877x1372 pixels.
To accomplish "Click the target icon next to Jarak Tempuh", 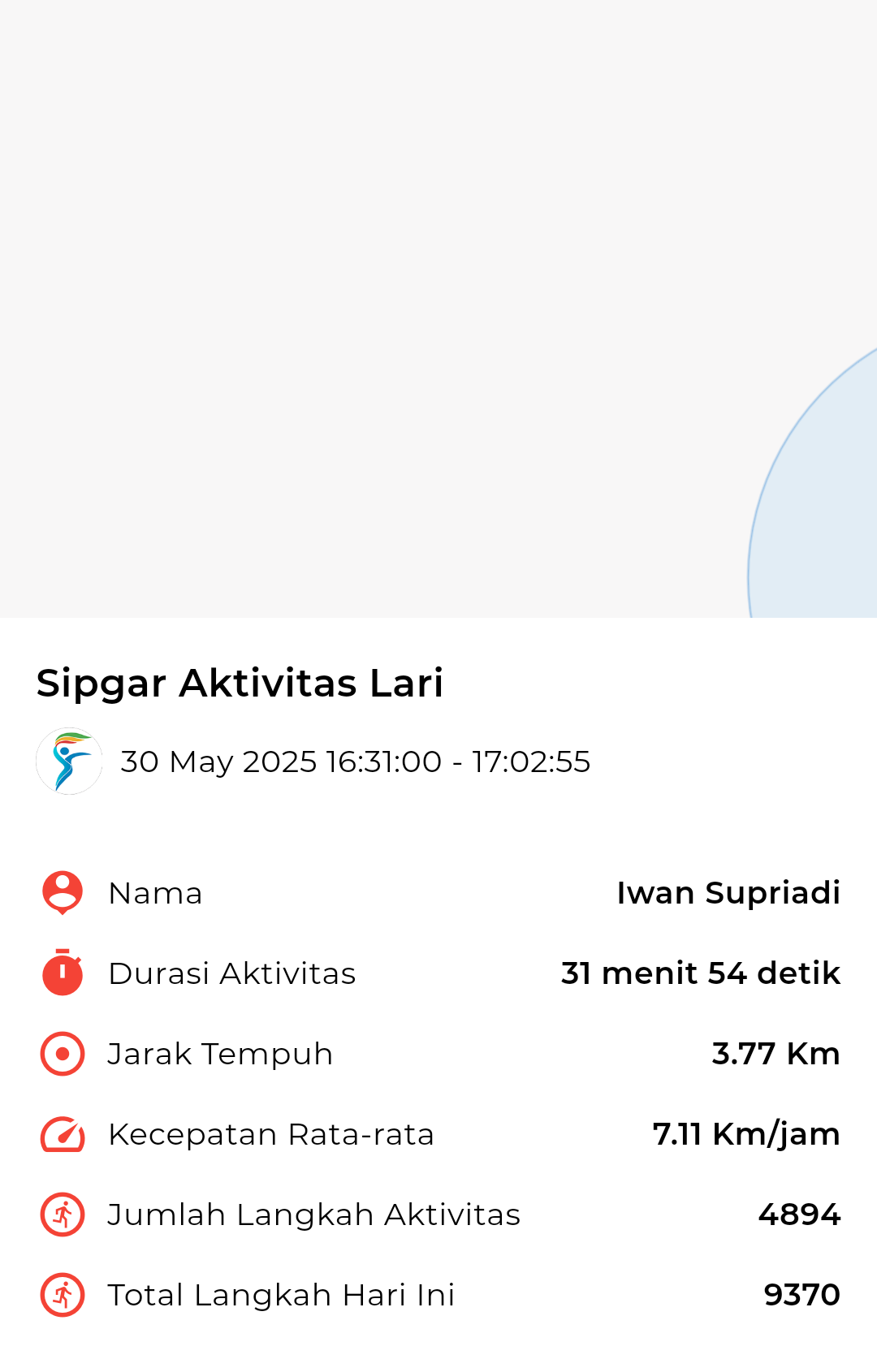I will click(62, 1054).
